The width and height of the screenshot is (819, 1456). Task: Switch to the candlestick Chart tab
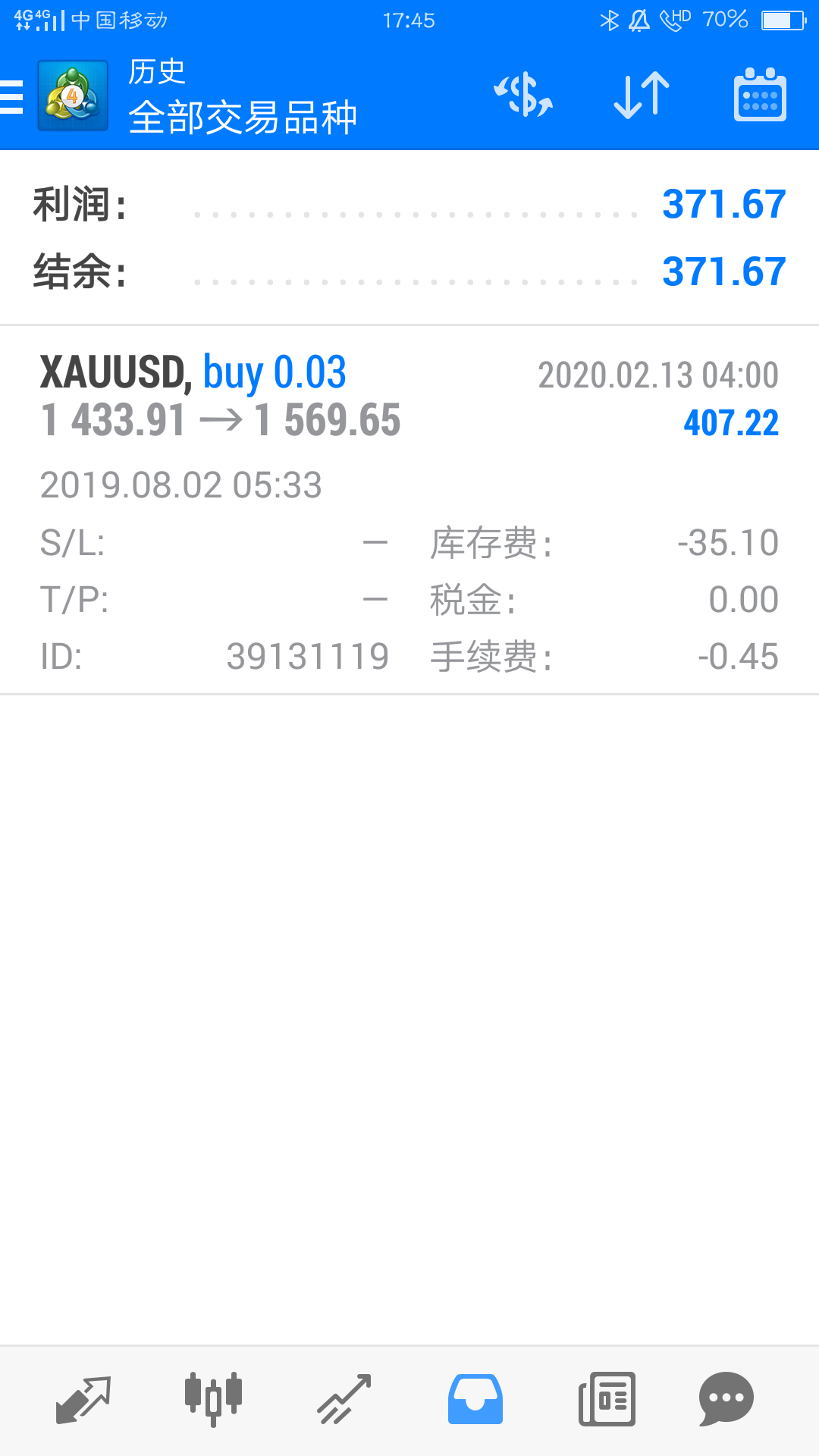coord(213,1400)
